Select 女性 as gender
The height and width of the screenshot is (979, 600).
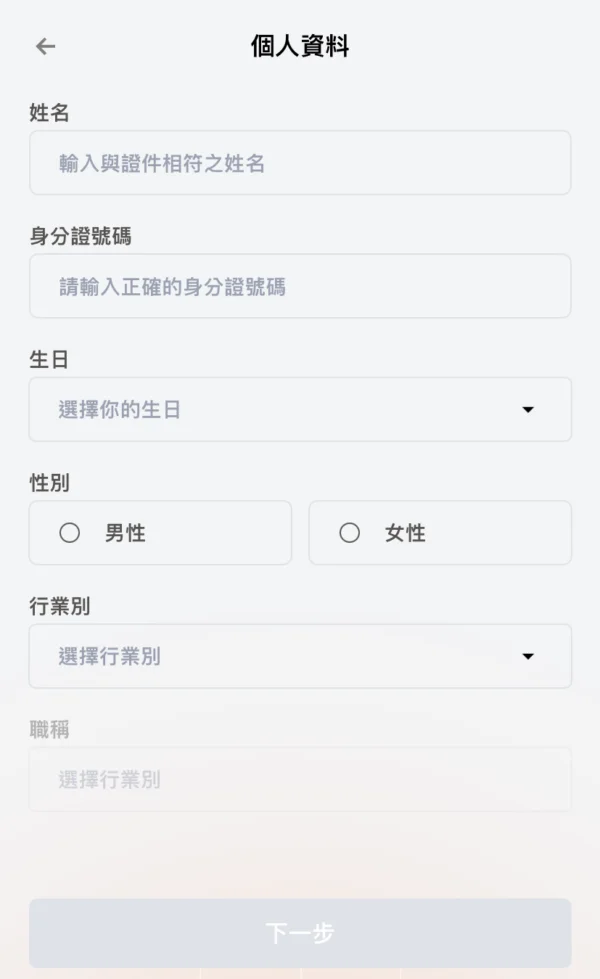coord(440,533)
